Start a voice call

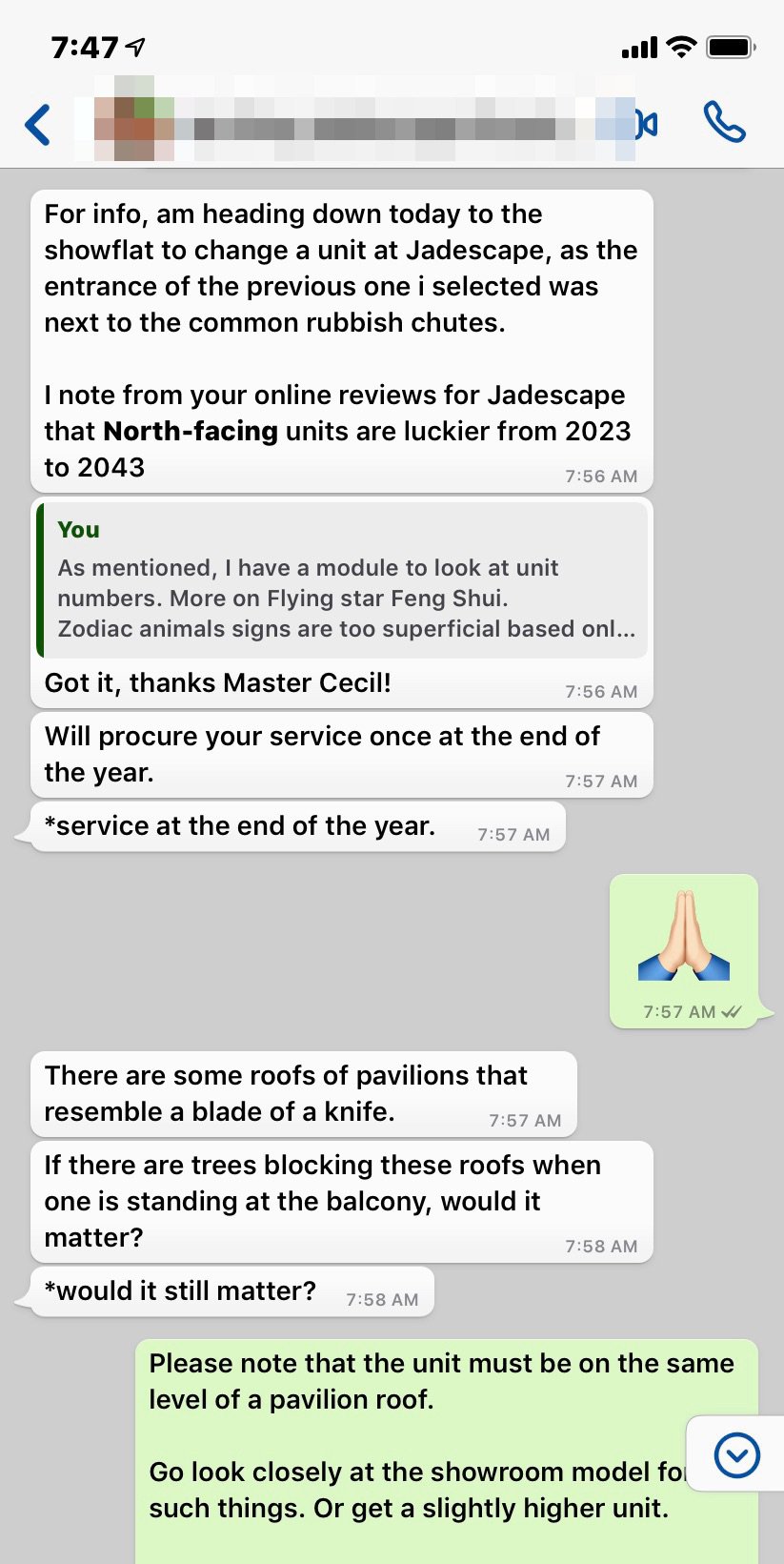[x=724, y=123]
